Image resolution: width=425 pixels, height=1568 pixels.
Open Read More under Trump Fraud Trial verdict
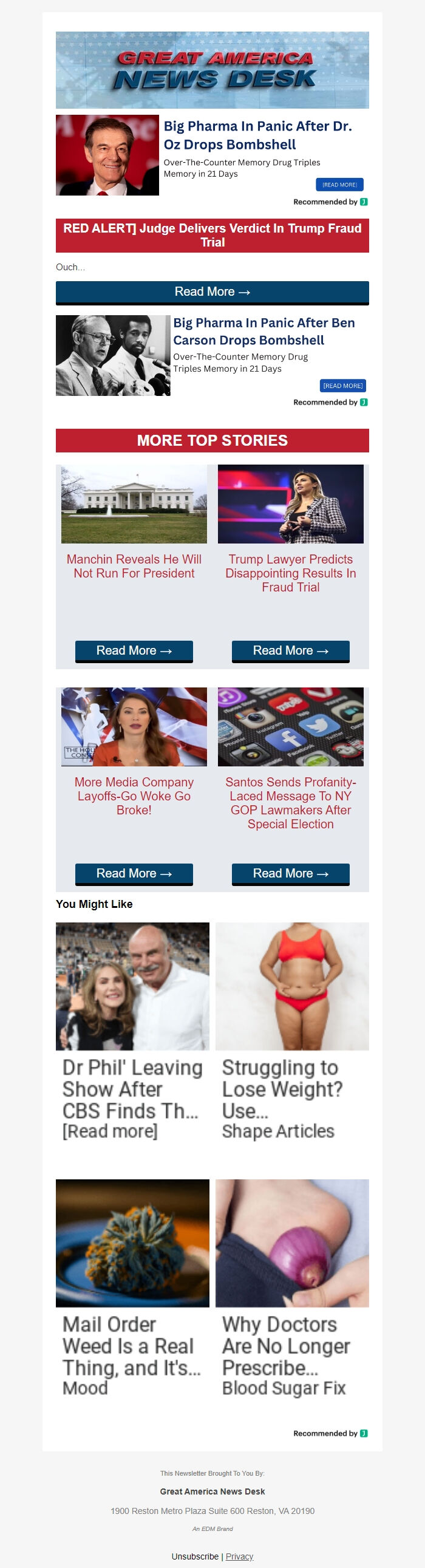click(212, 292)
